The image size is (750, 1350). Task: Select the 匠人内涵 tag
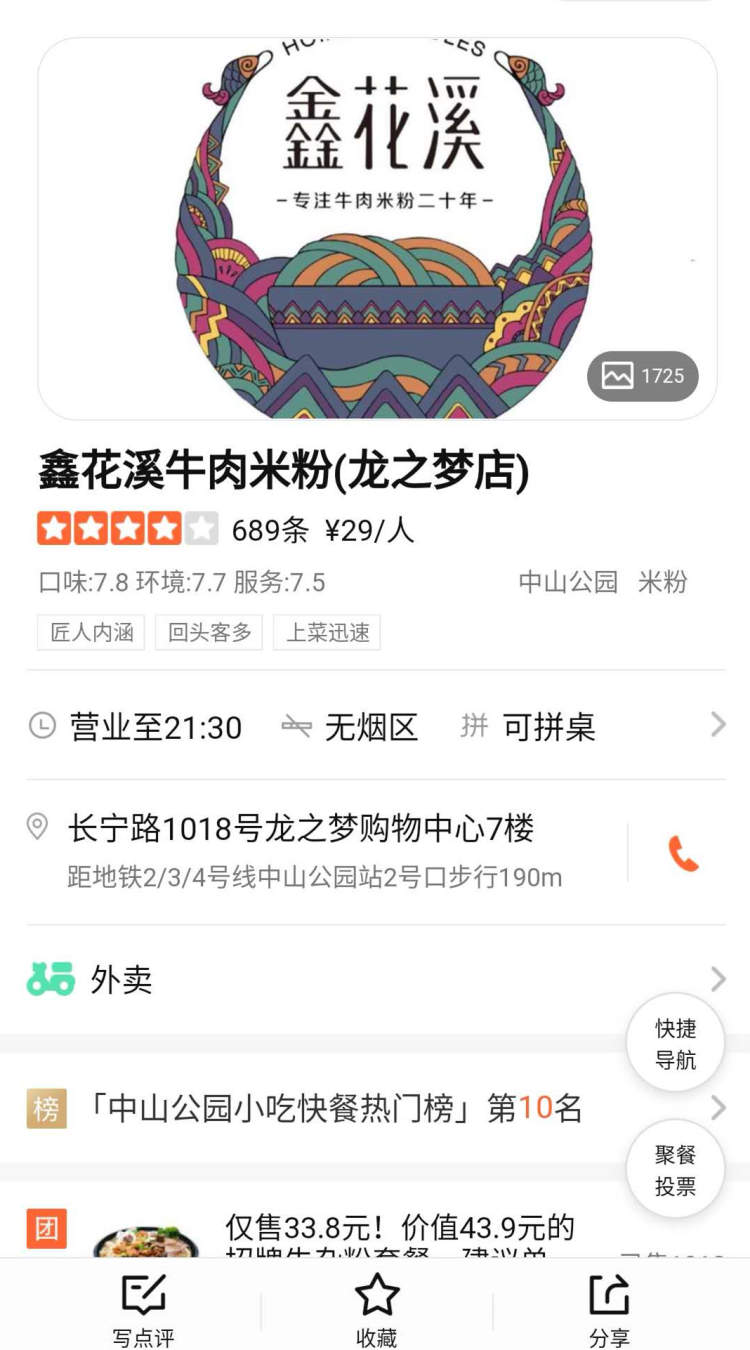tap(91, 633)
